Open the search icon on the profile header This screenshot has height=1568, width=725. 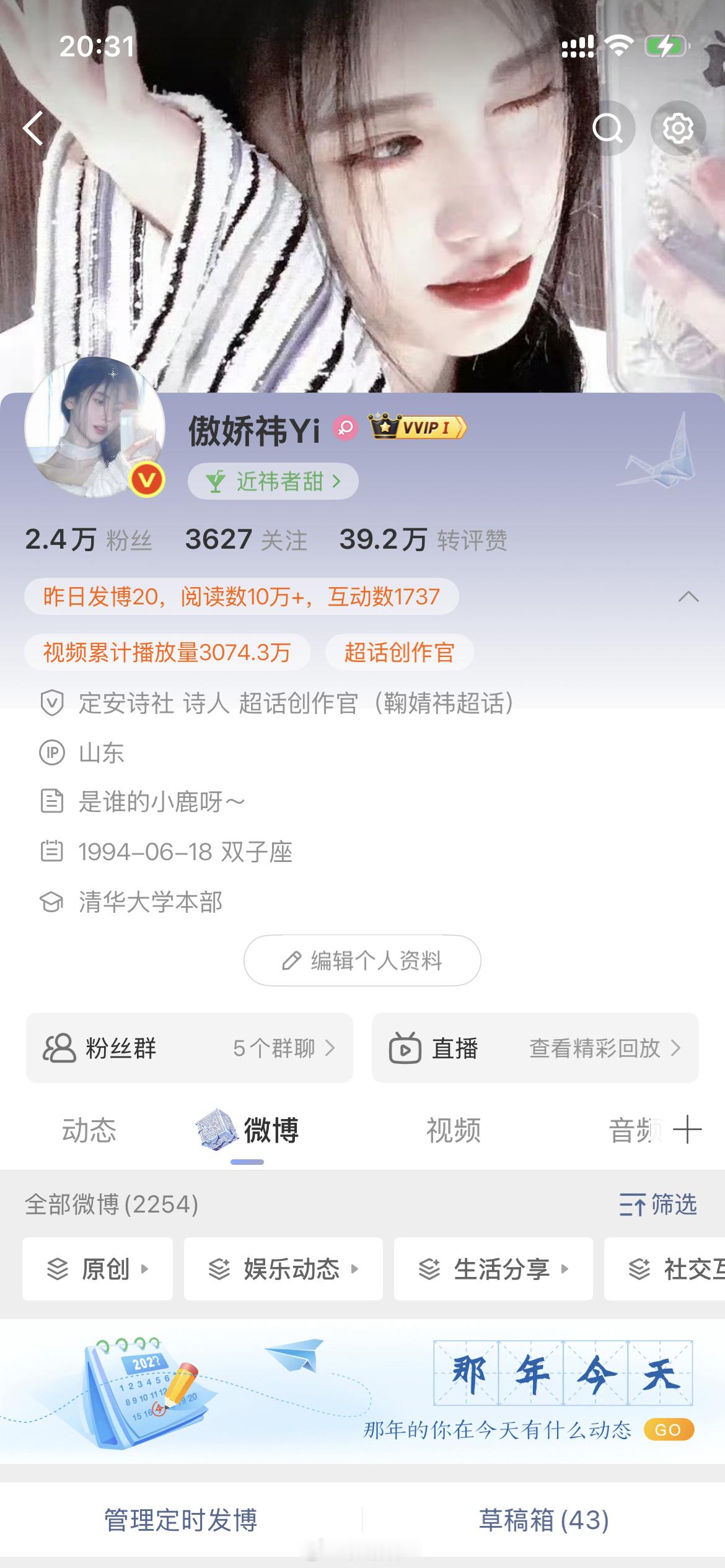coord(610,127)
